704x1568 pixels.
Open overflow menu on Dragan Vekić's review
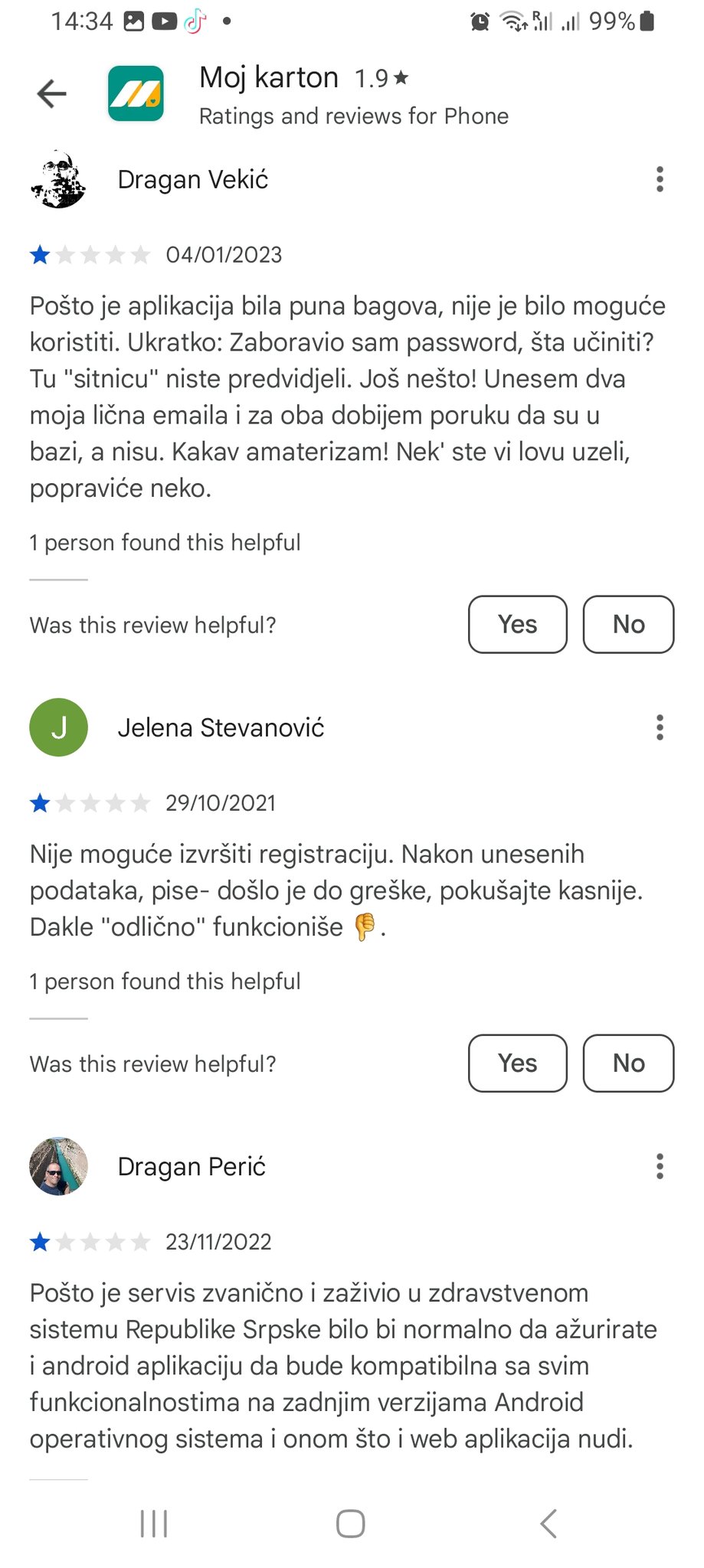[659, 179]
